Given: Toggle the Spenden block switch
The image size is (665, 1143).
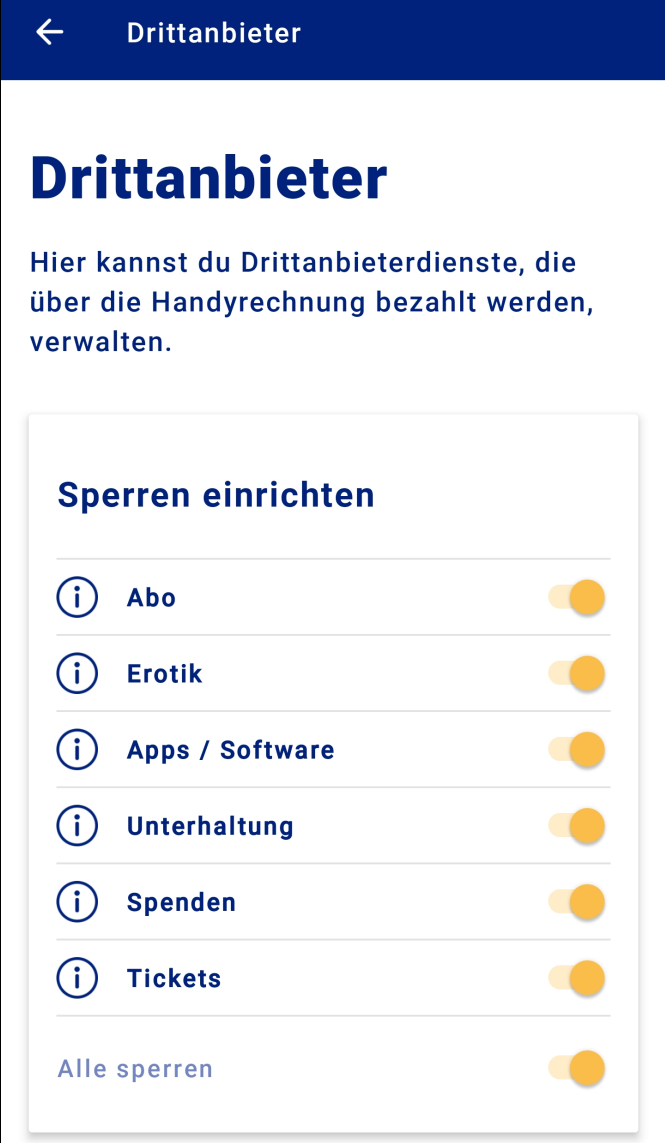Looking at the screenshot, I should (x=577, y=902).
